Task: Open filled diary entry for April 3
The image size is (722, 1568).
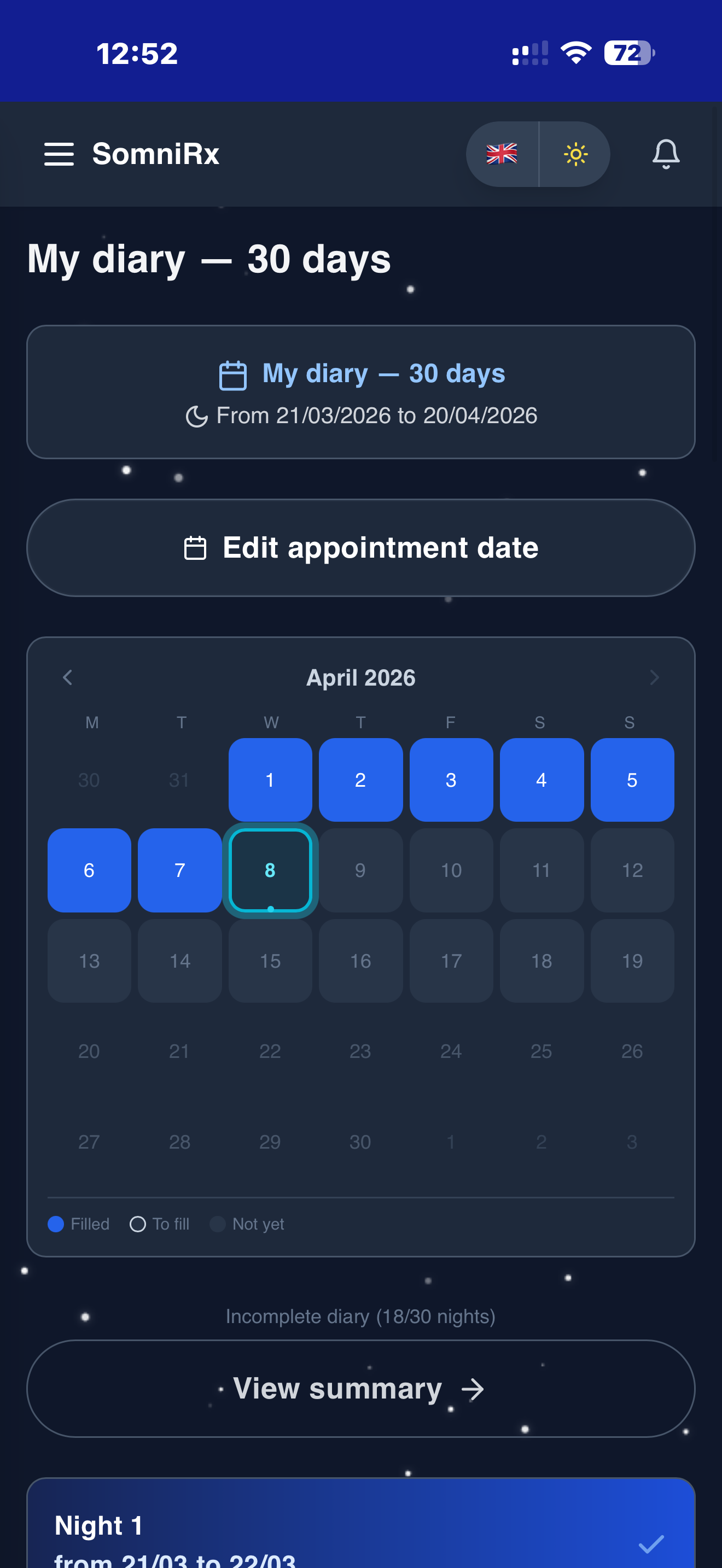Action: coord(451,780)
